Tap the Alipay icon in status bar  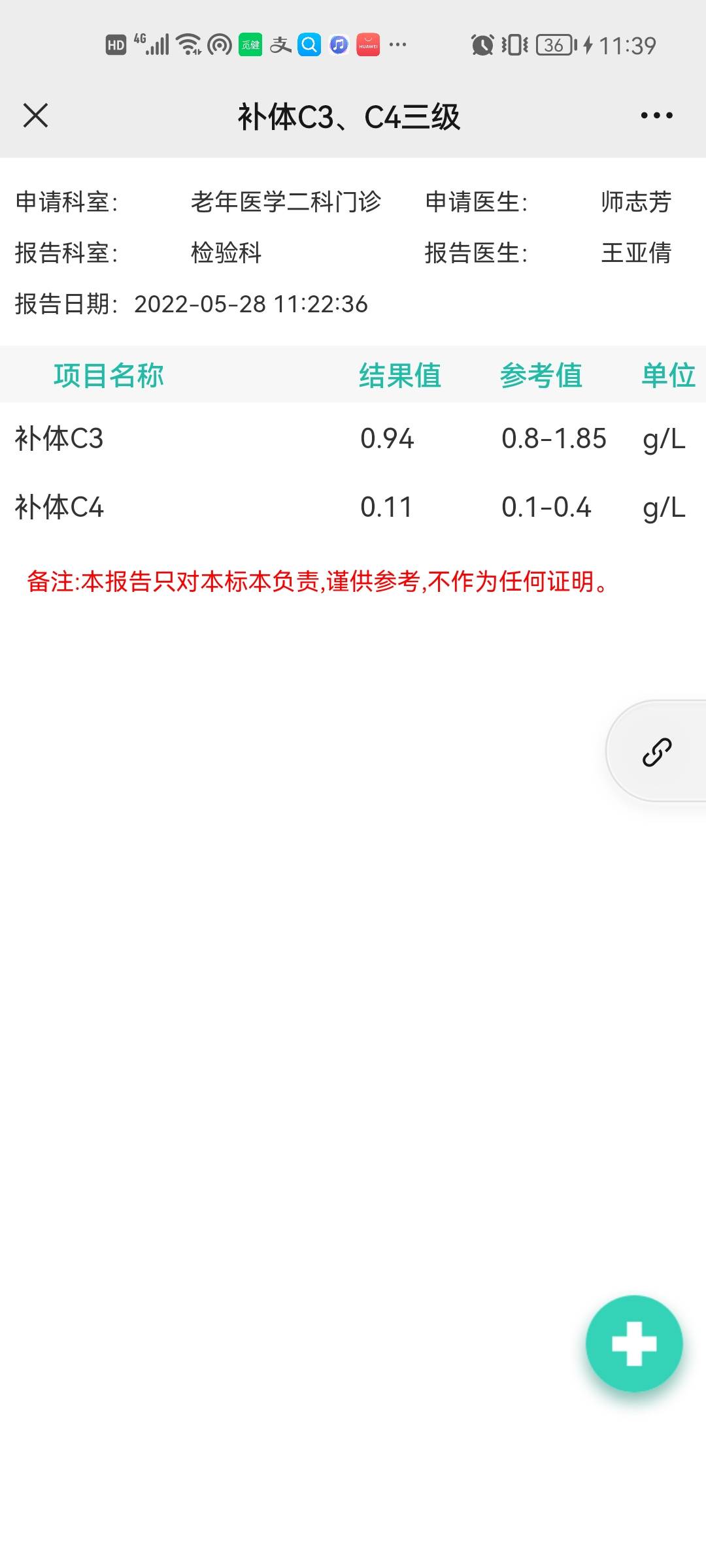click(282, 44)
